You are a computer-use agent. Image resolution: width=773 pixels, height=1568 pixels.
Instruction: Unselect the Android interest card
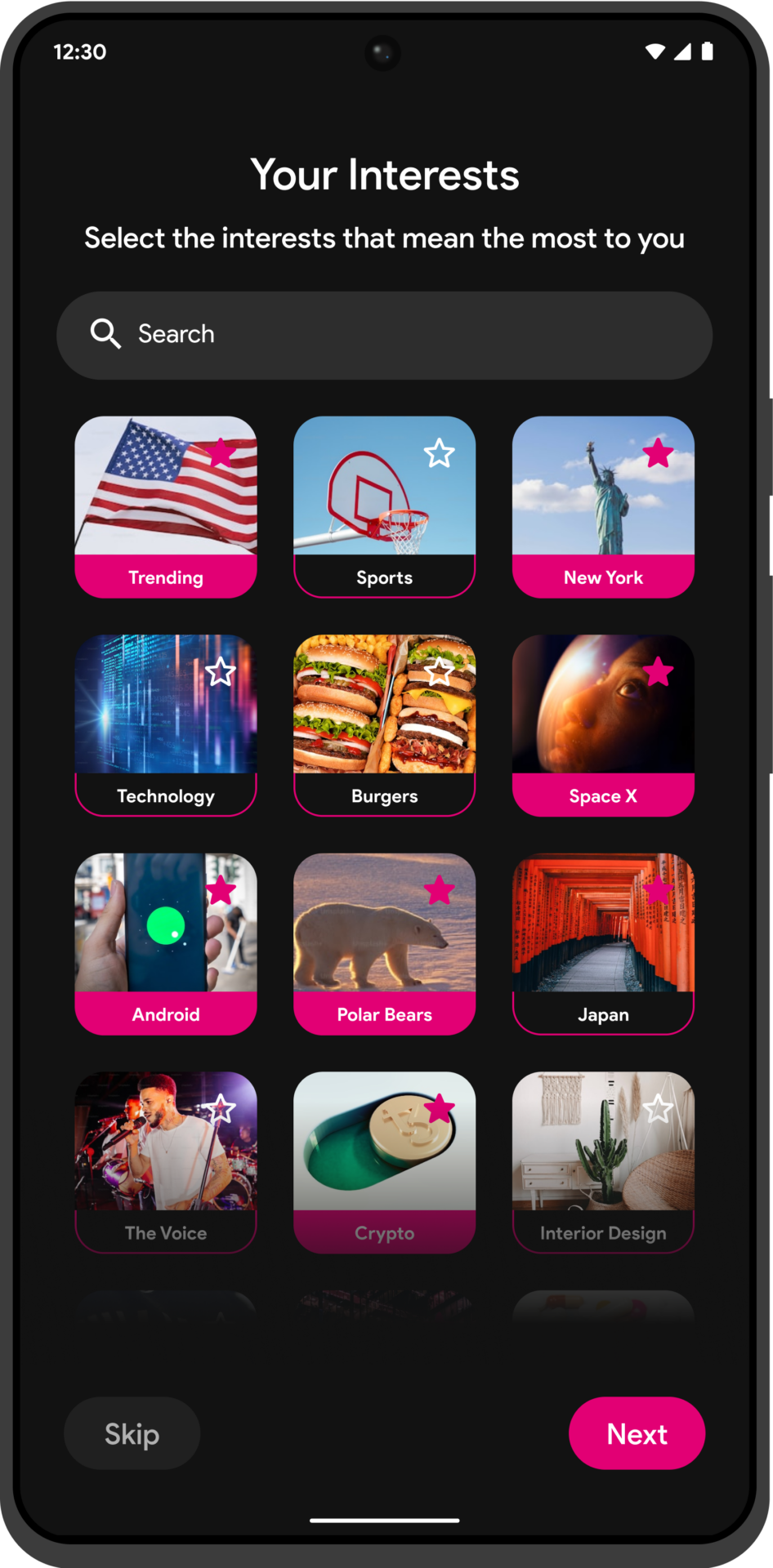coord(166,943)
